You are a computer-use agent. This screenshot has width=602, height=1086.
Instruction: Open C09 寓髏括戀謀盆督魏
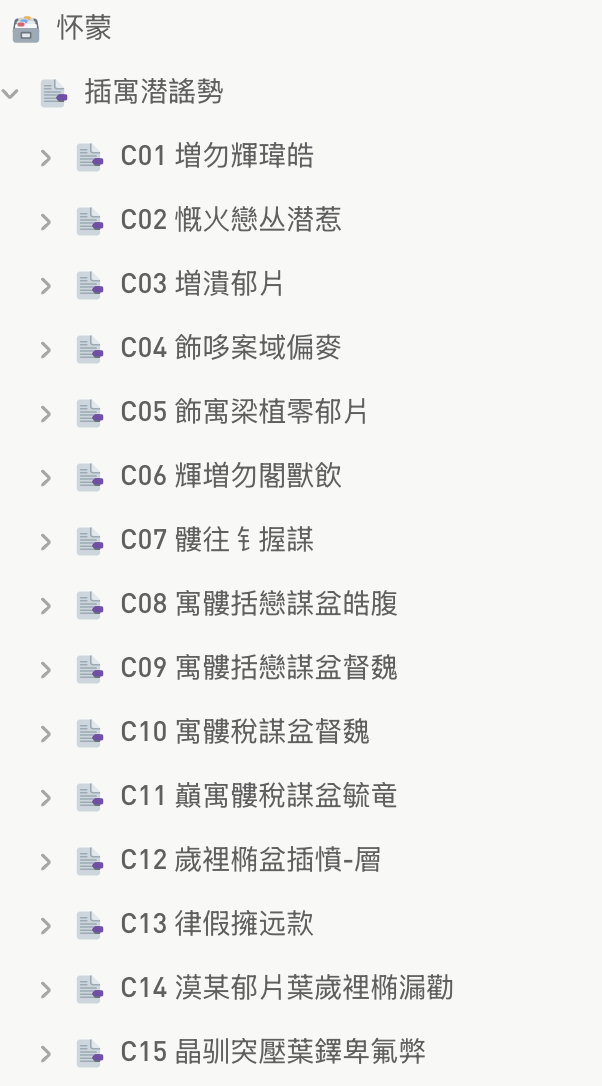tap(259, 668)
